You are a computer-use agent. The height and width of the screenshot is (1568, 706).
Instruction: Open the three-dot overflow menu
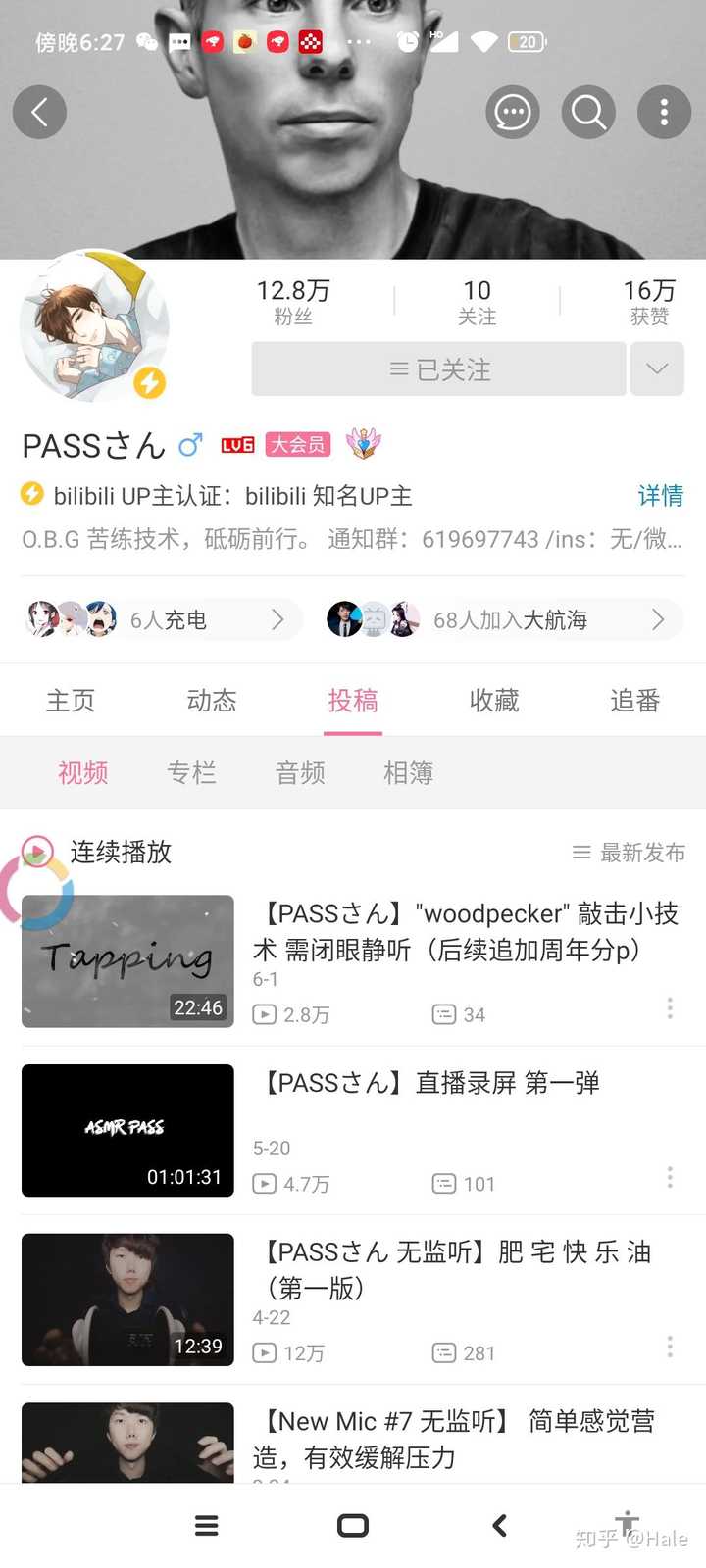coord(664,113)
